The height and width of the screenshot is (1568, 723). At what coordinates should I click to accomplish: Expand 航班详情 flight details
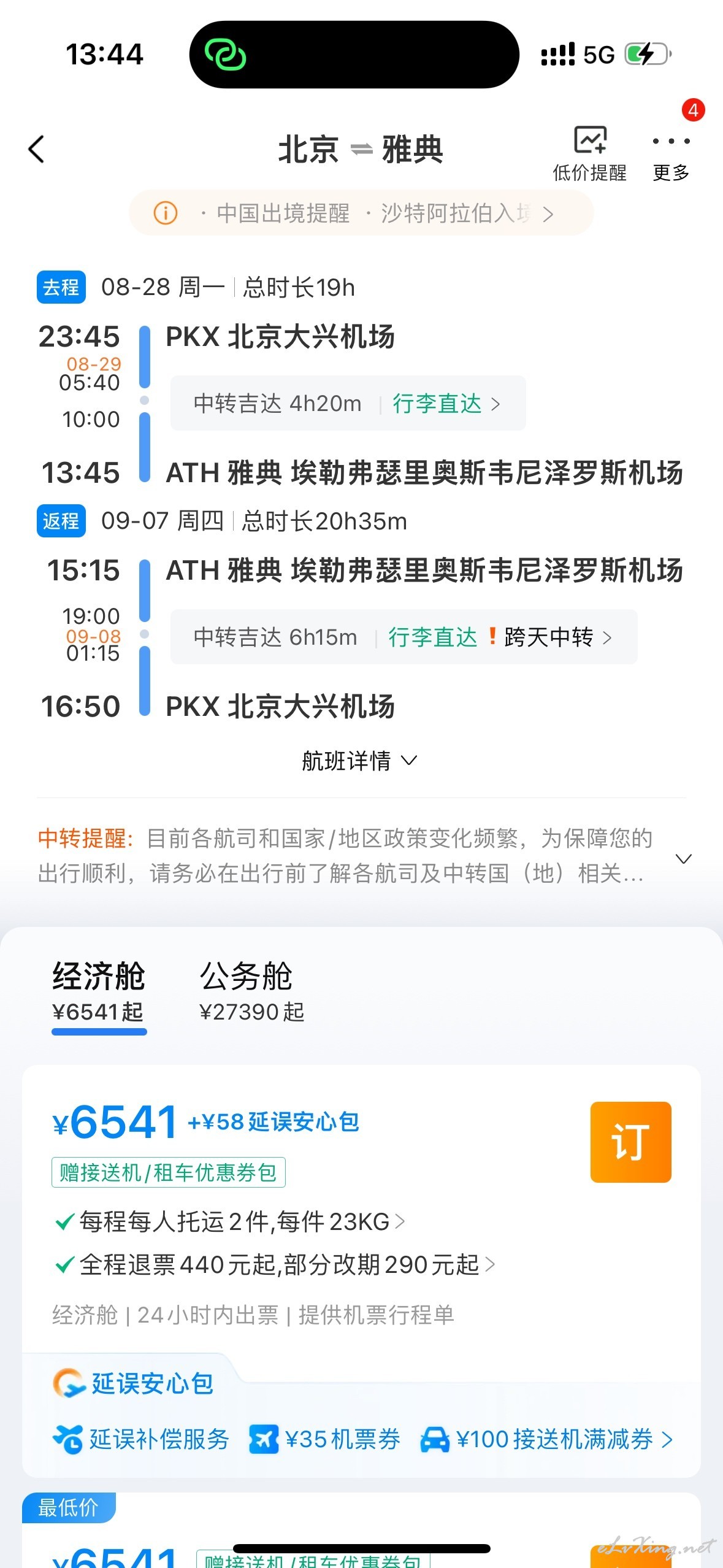coord(360,761)
